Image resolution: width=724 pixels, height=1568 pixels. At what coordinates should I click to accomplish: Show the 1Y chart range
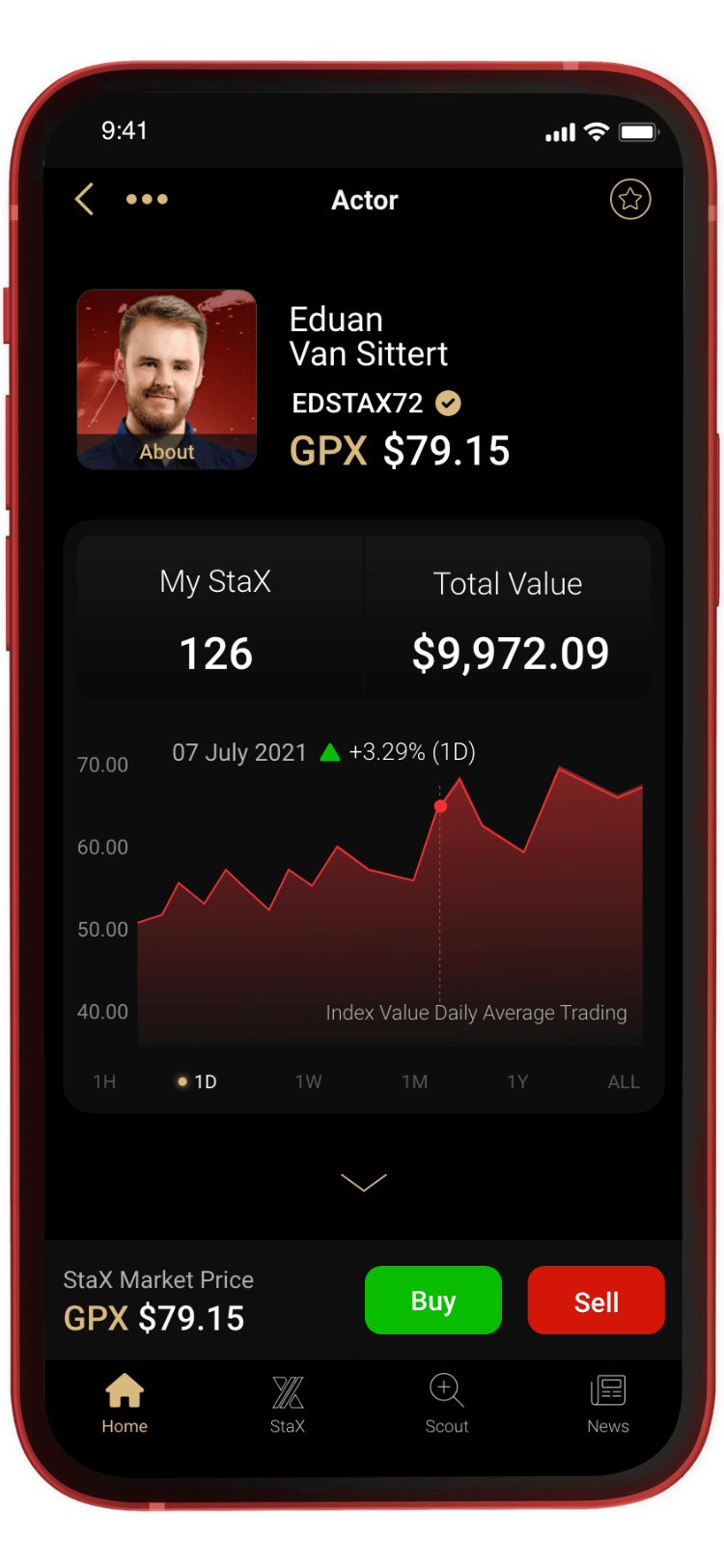tap(517, 1081)
